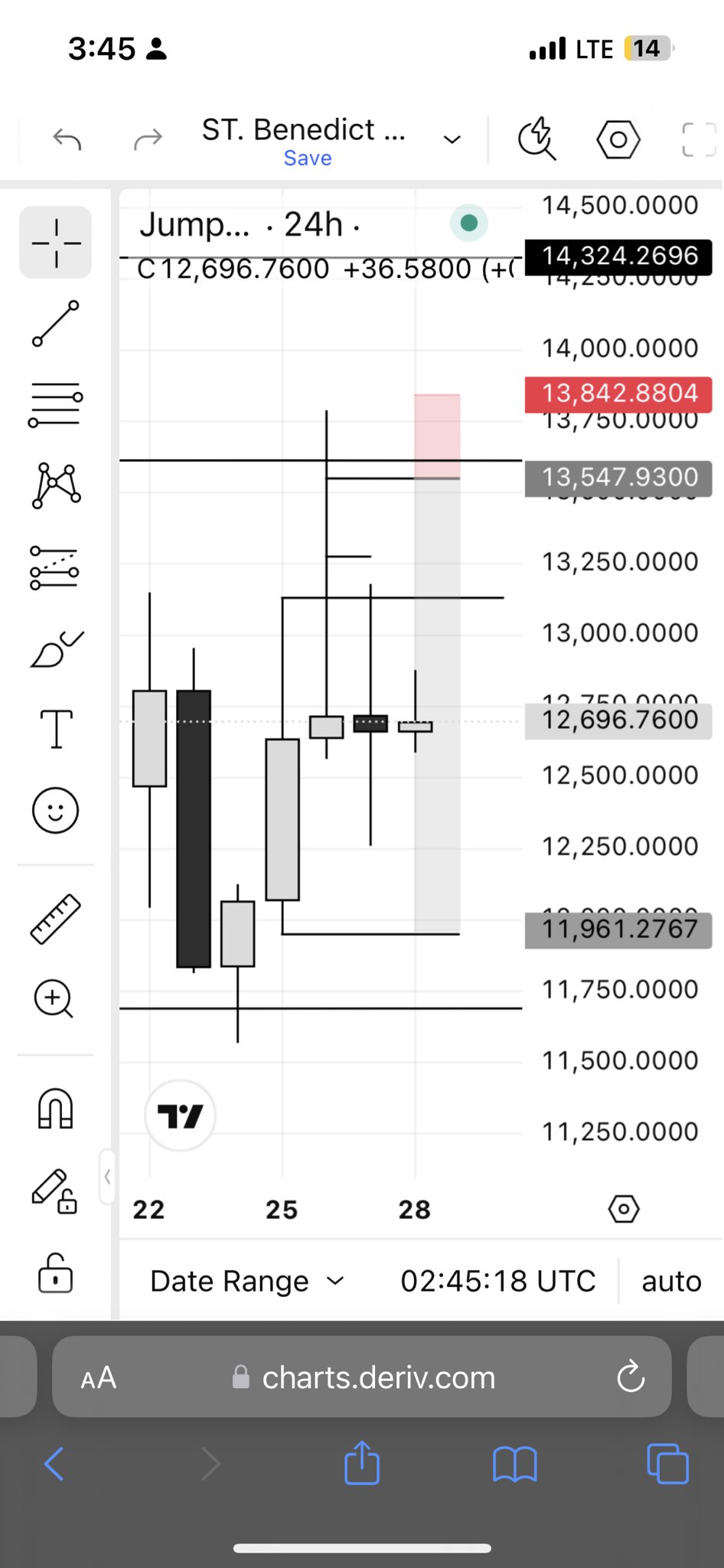Image resolution: width=724 pixels, height=1568 pixels.
Task: Toggle auto price scale
Action: (x=671, y=1281)
